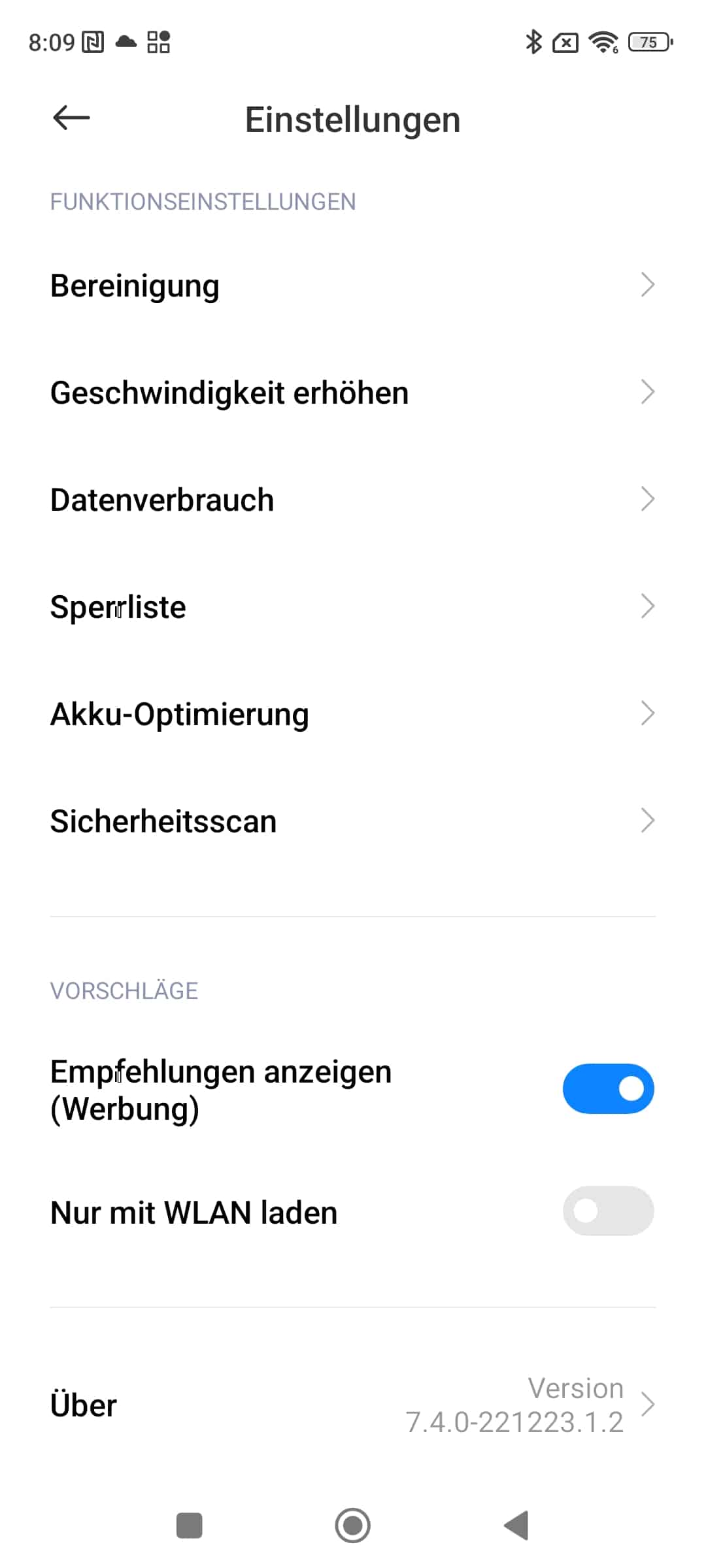Open the Bereinigung settings

point(353,286)
